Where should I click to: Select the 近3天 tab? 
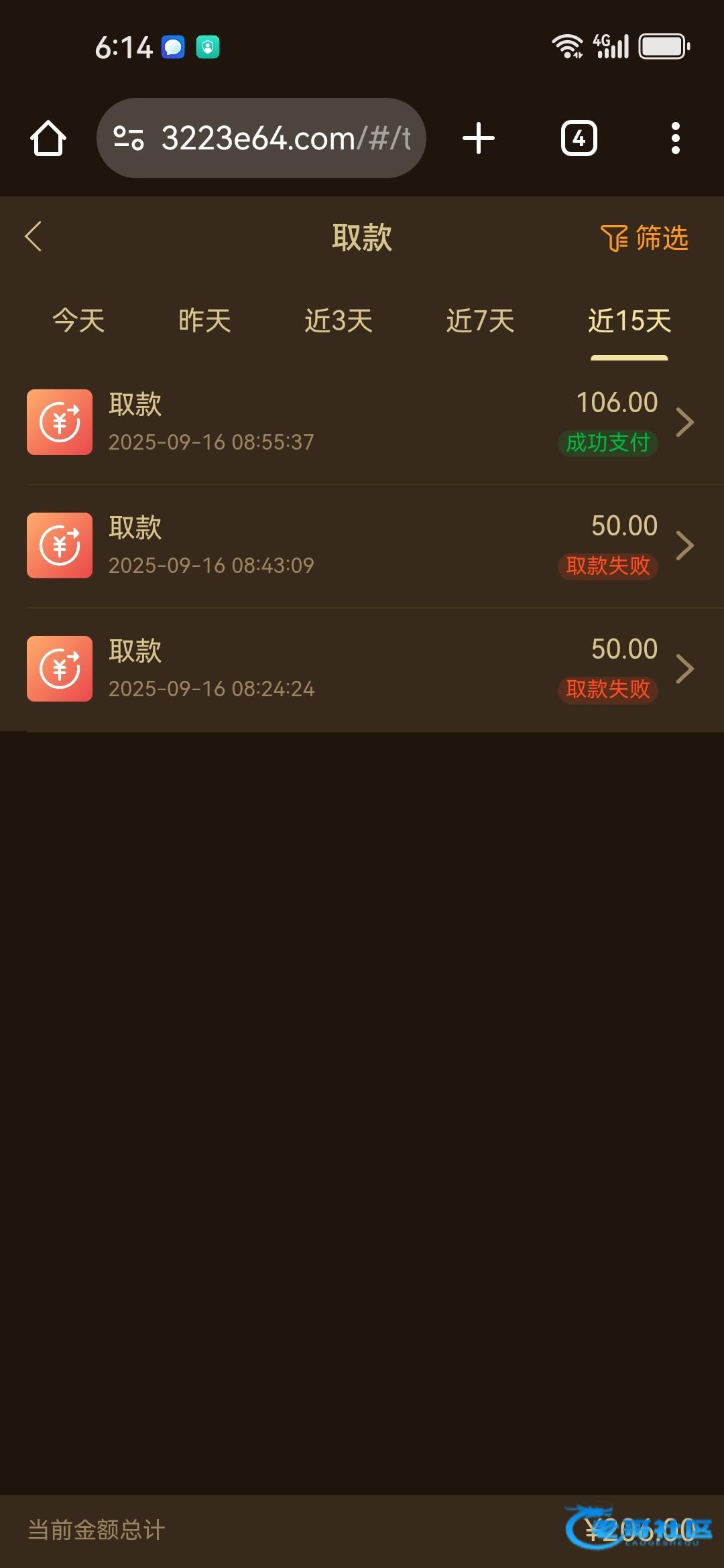coord(339,320)
